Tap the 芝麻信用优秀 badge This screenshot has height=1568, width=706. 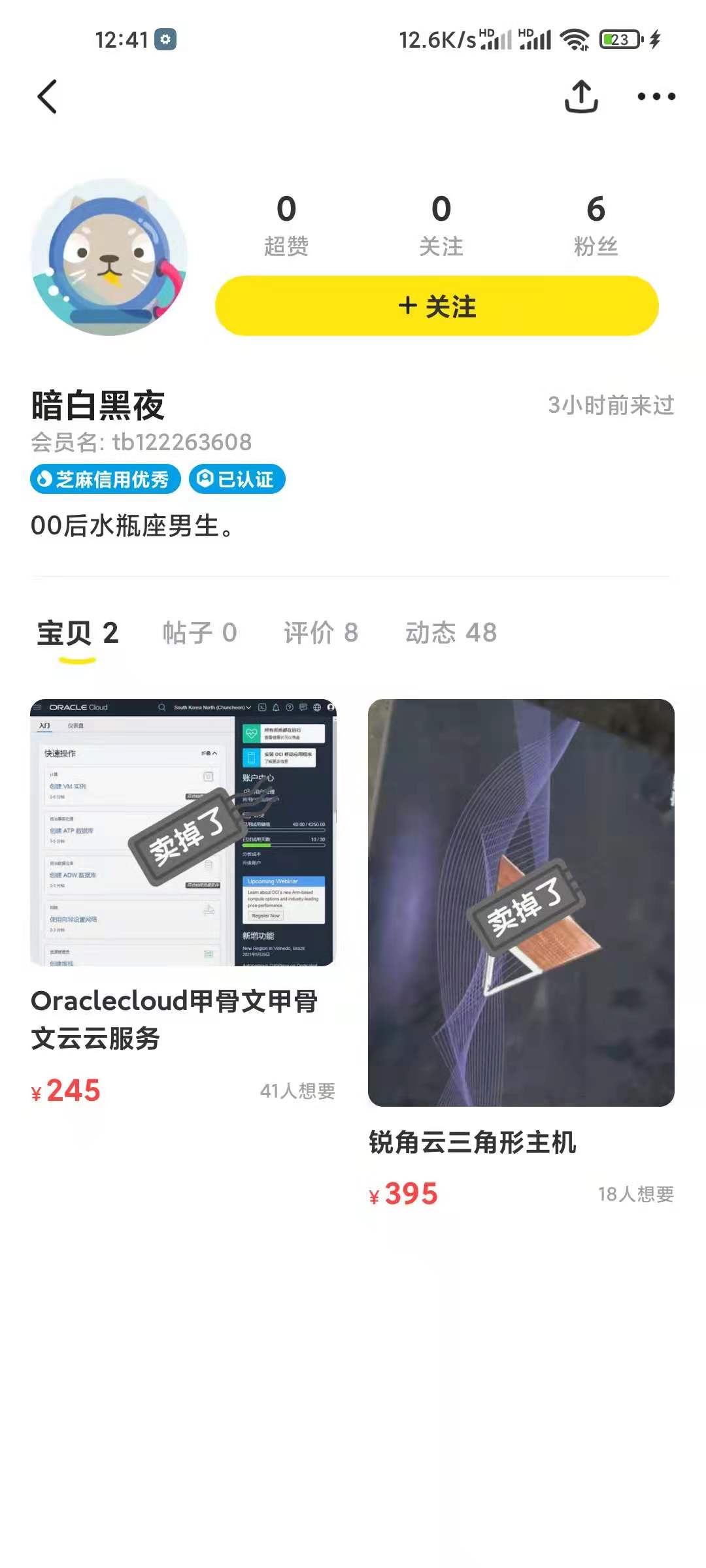pos(105,480)
